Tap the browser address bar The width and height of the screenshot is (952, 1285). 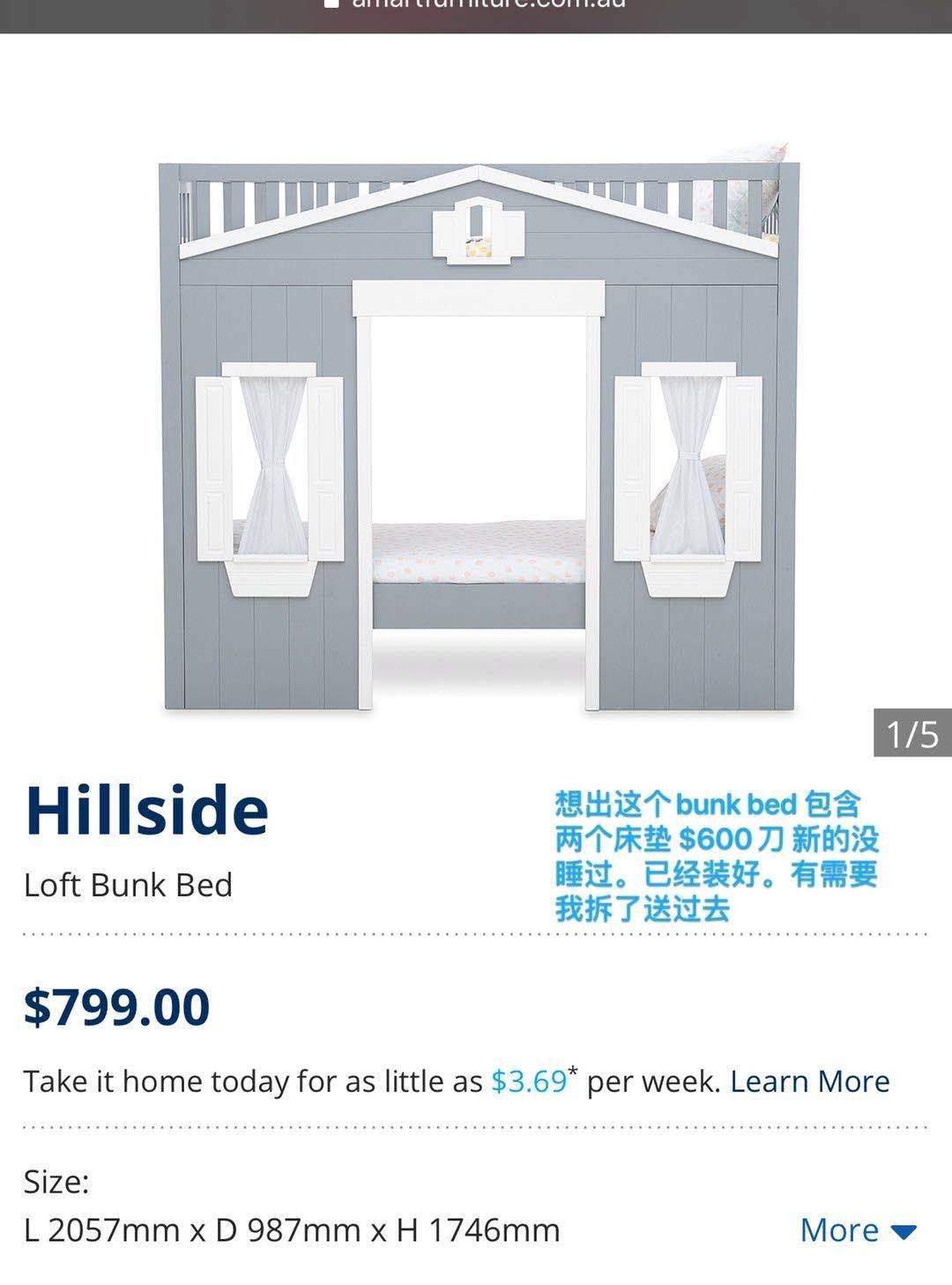pyautogui.click(x=476, y=7)
